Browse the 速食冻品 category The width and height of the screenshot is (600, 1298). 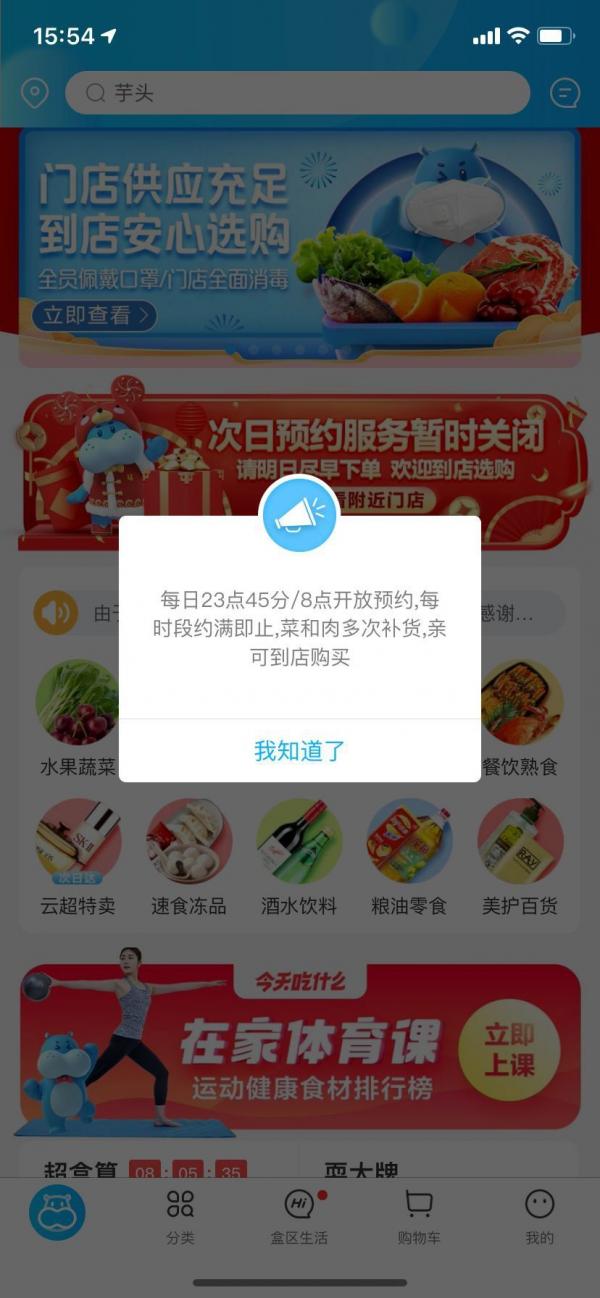coord(189,857)
